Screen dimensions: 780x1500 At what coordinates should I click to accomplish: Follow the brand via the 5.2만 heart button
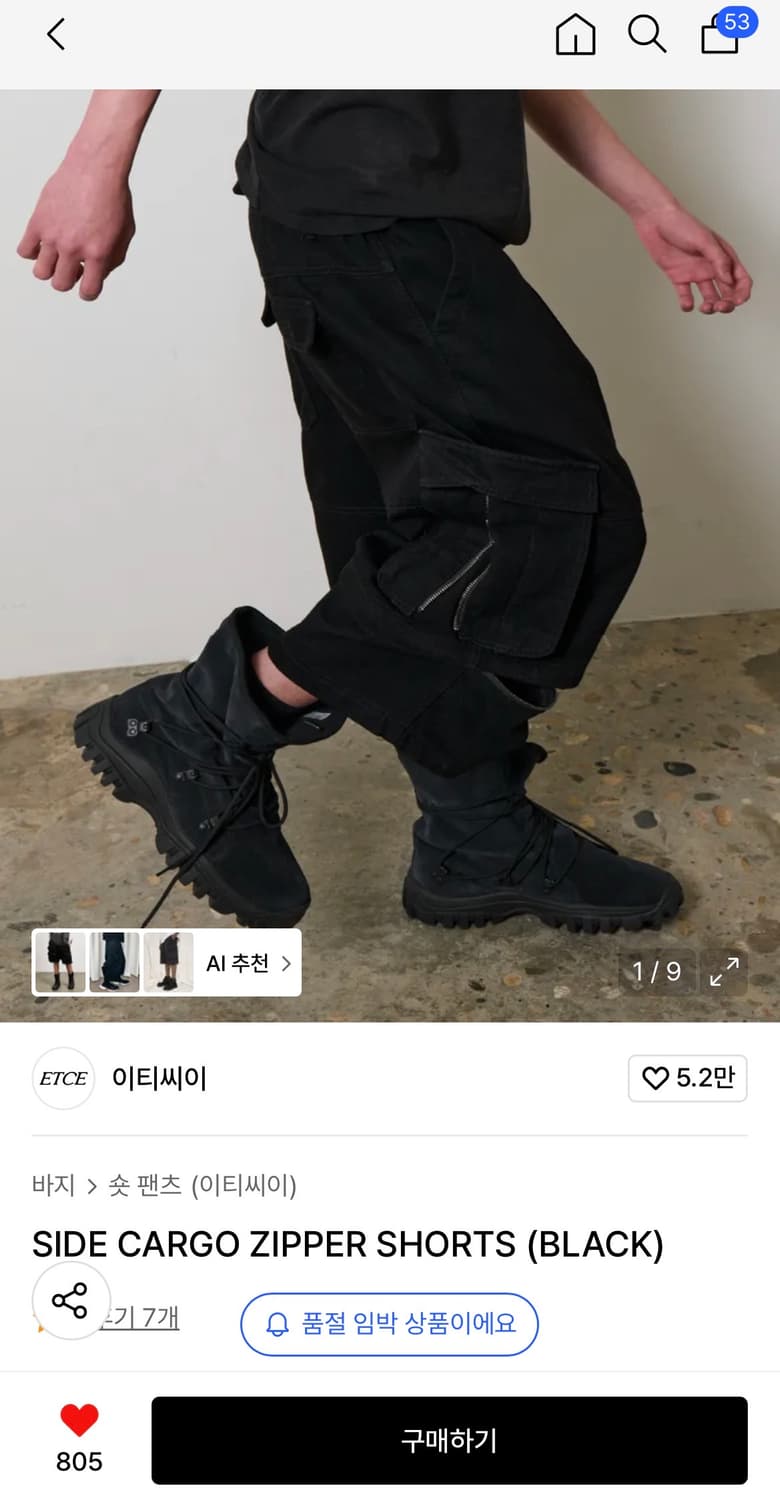(688, 1078)
